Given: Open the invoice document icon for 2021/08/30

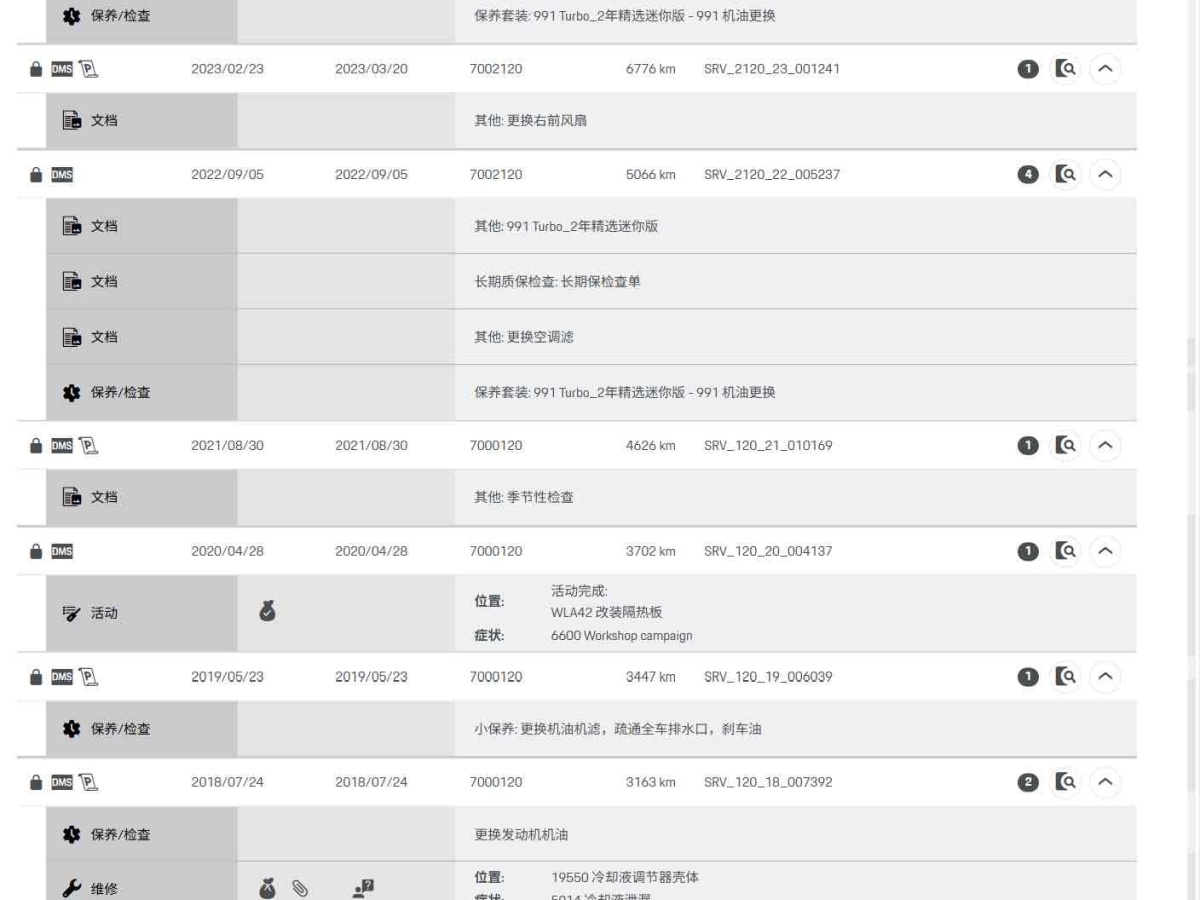Looking at the screenshot, I should (88, 445).
